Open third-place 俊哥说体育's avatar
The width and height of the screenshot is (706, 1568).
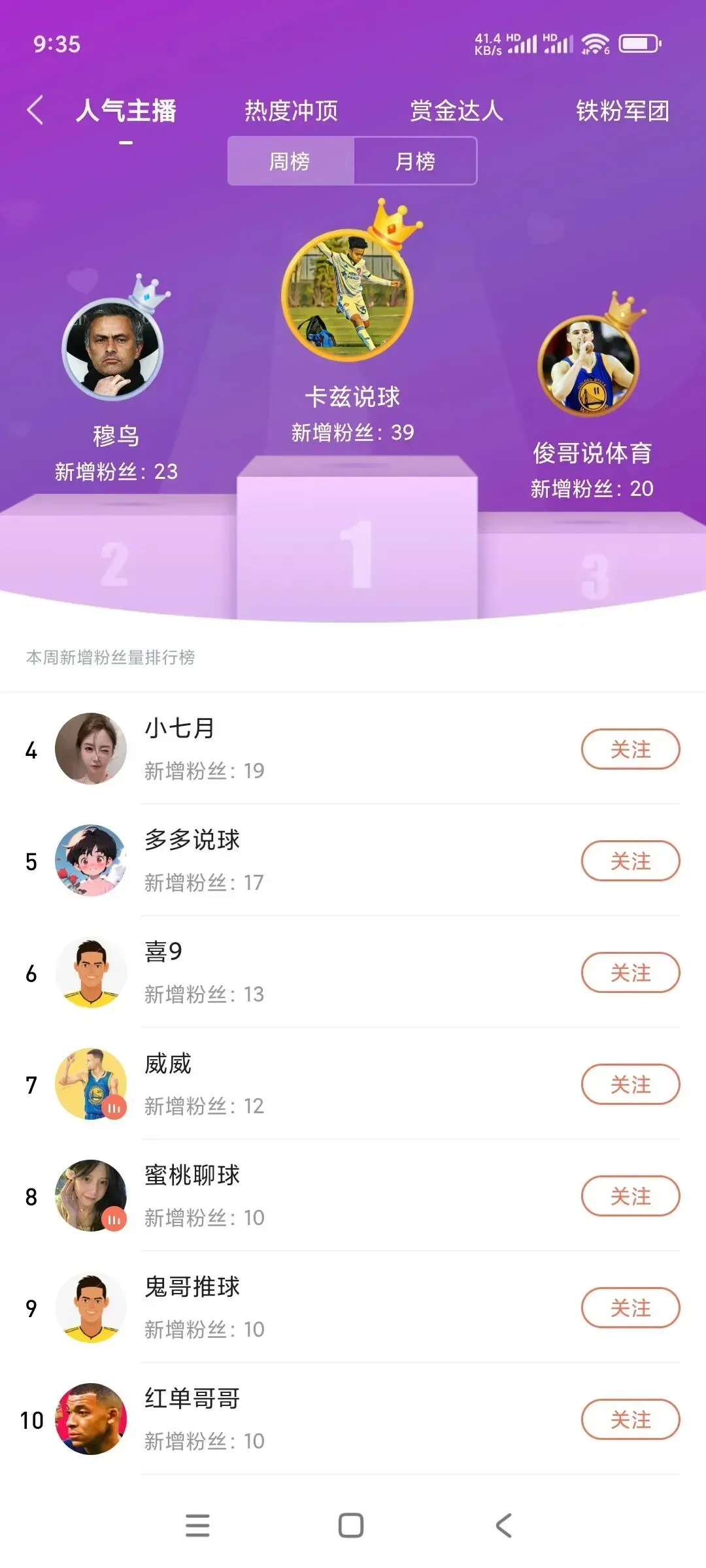tap(588, 367)
